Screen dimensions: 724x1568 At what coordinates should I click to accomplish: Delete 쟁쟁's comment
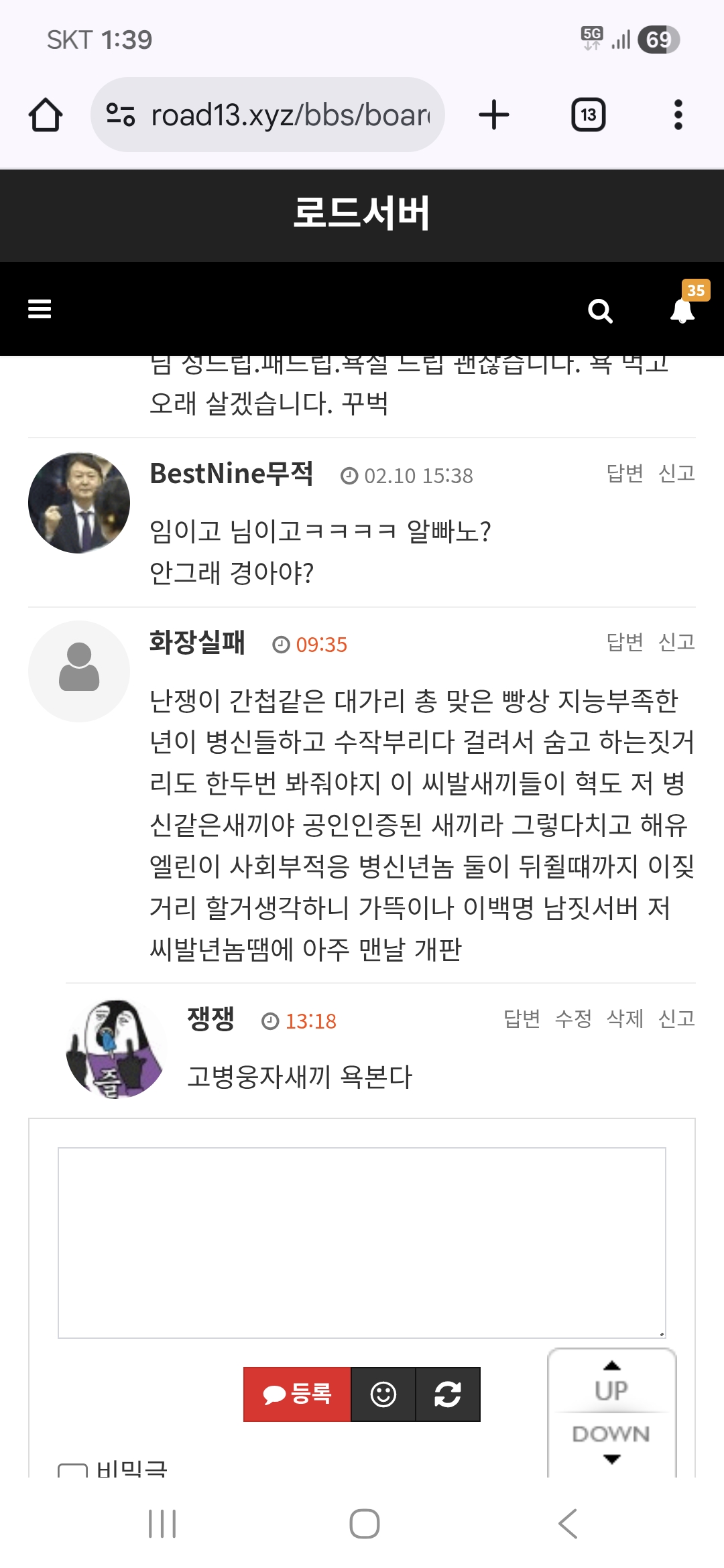coord(624,1019)
